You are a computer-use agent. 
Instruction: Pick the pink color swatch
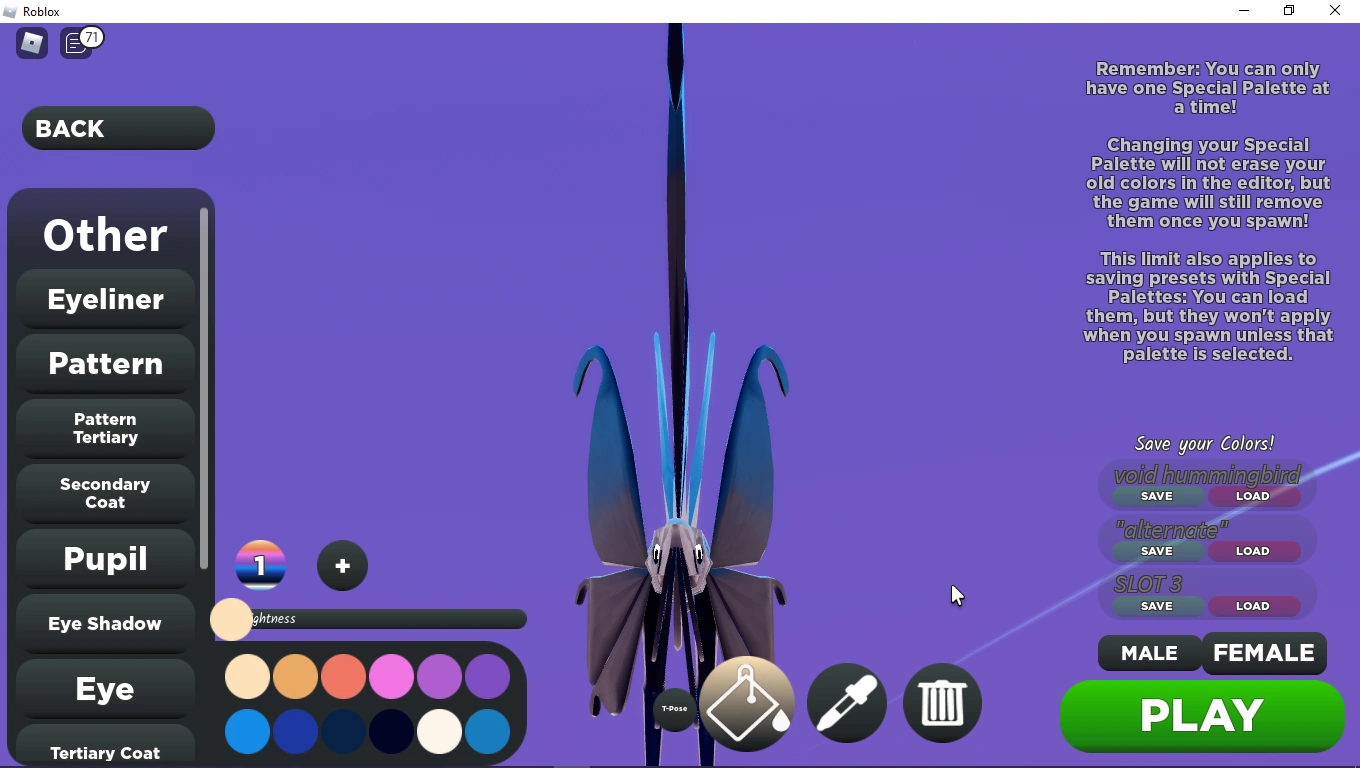click(391, 677)
